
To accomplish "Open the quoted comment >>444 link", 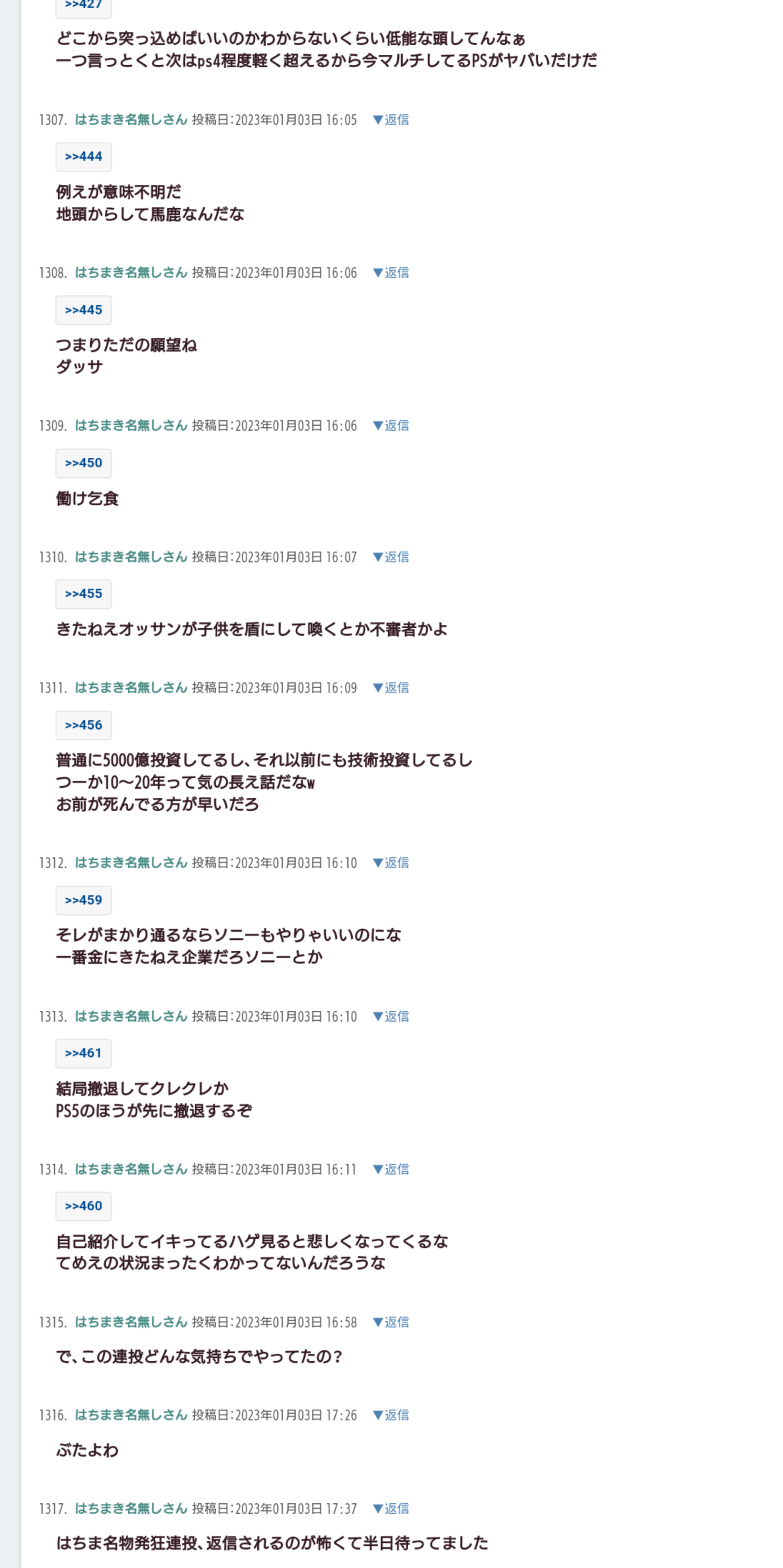I will [83, 156].
